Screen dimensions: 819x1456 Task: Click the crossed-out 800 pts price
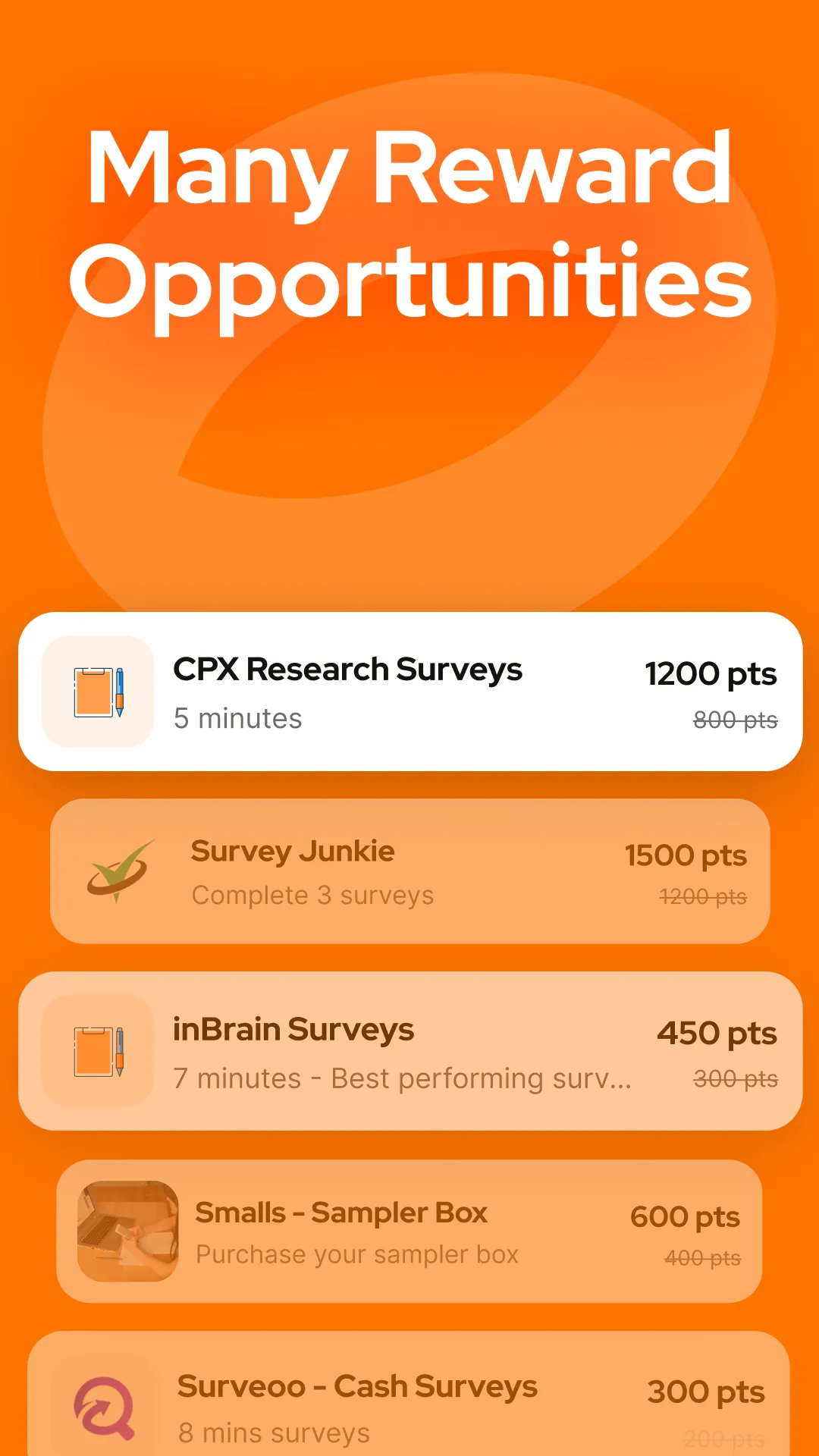point(736,720)
